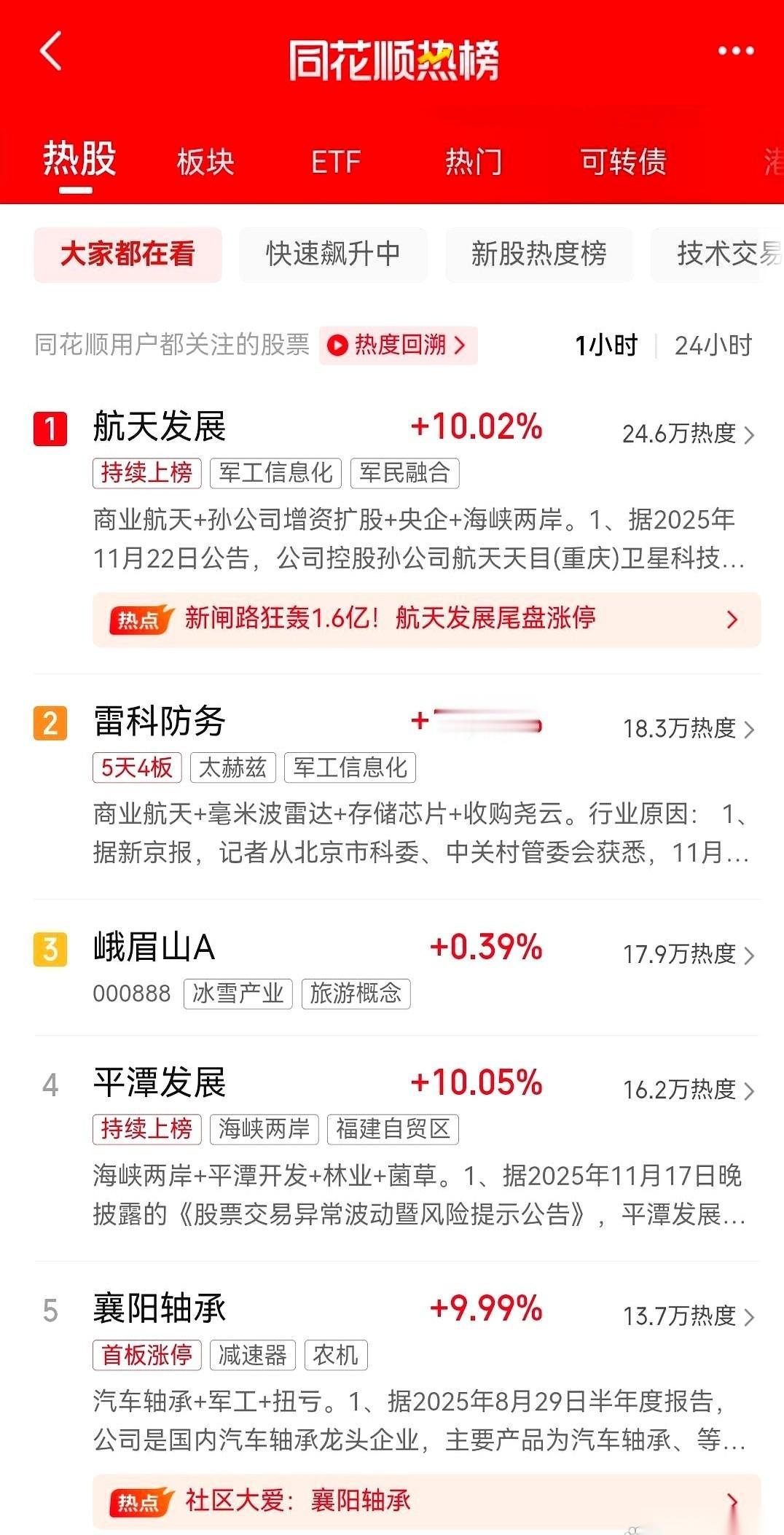The height and width of the screenshot is (1535, 784).
Task: Switch to the ETF tab
Action: coord(335,162)
